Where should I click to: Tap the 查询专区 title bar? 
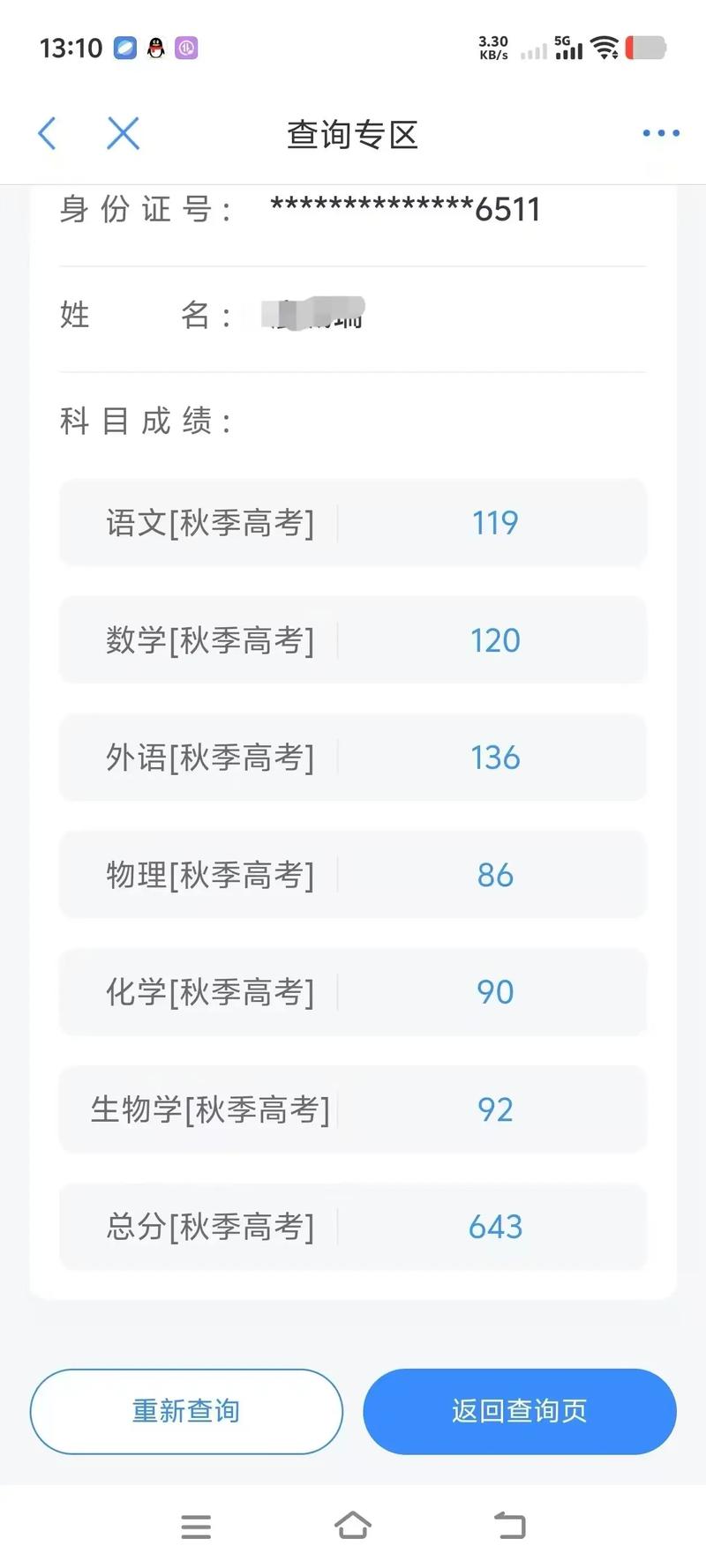(353, 133)
